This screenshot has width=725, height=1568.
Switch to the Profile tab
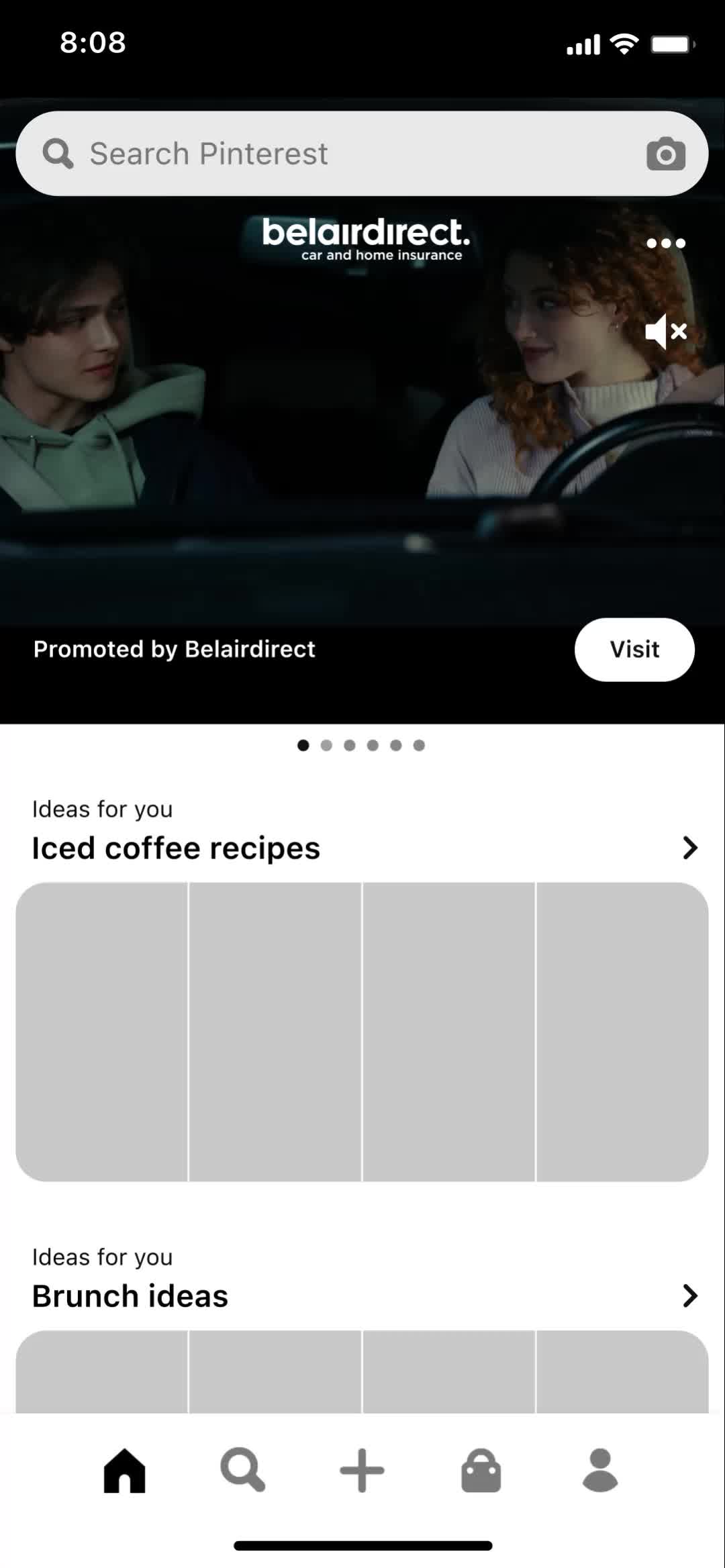[x=599, y=1470]
